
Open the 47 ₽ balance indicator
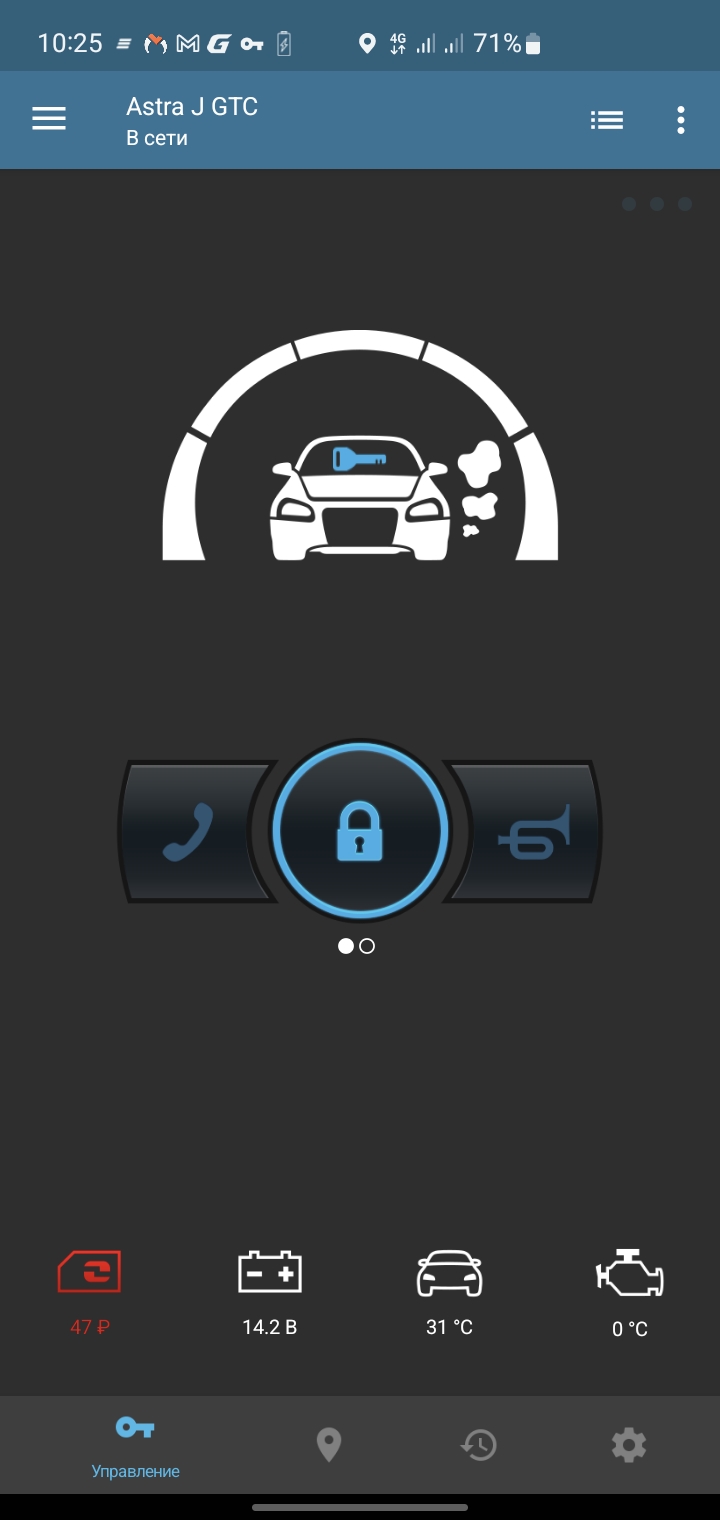90,1290
